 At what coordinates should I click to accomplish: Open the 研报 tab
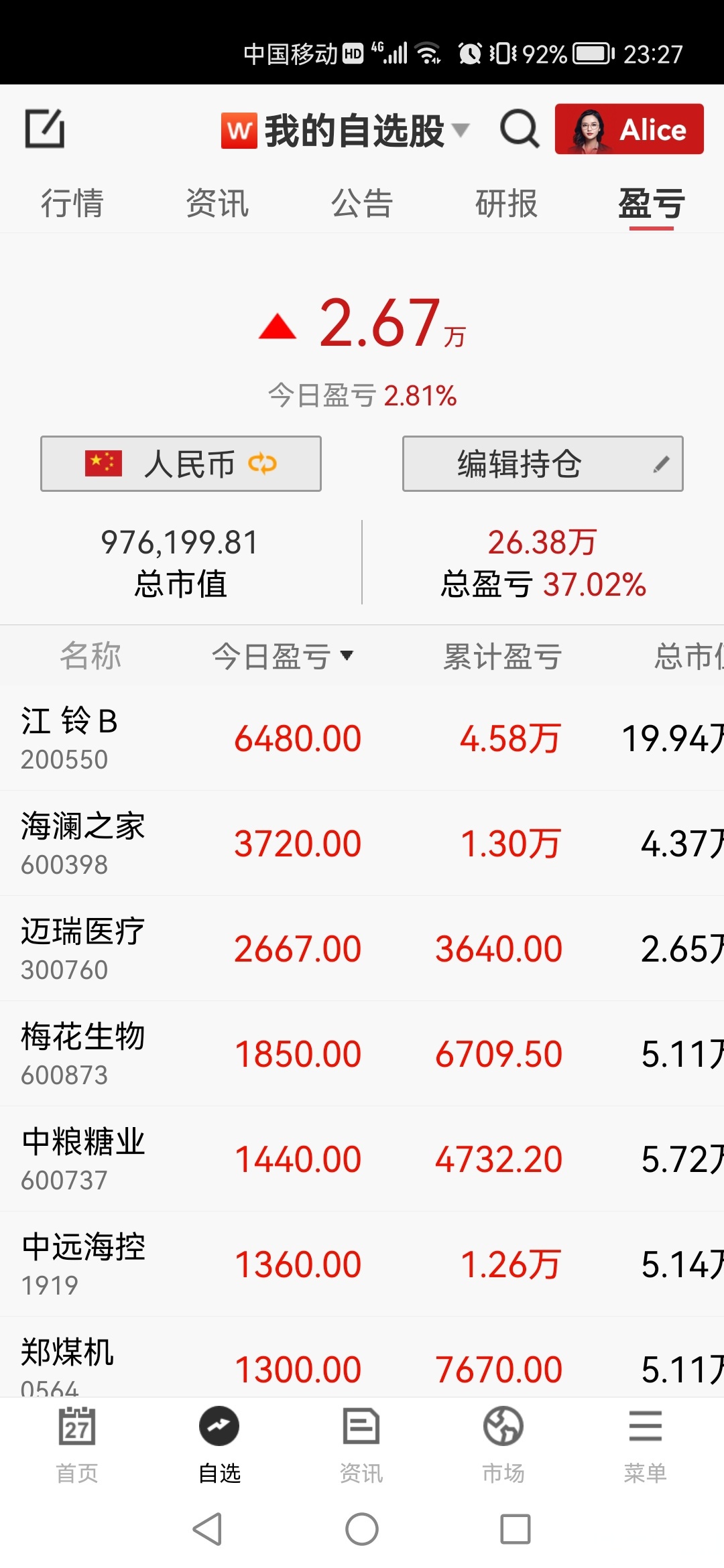click(507, 202)
